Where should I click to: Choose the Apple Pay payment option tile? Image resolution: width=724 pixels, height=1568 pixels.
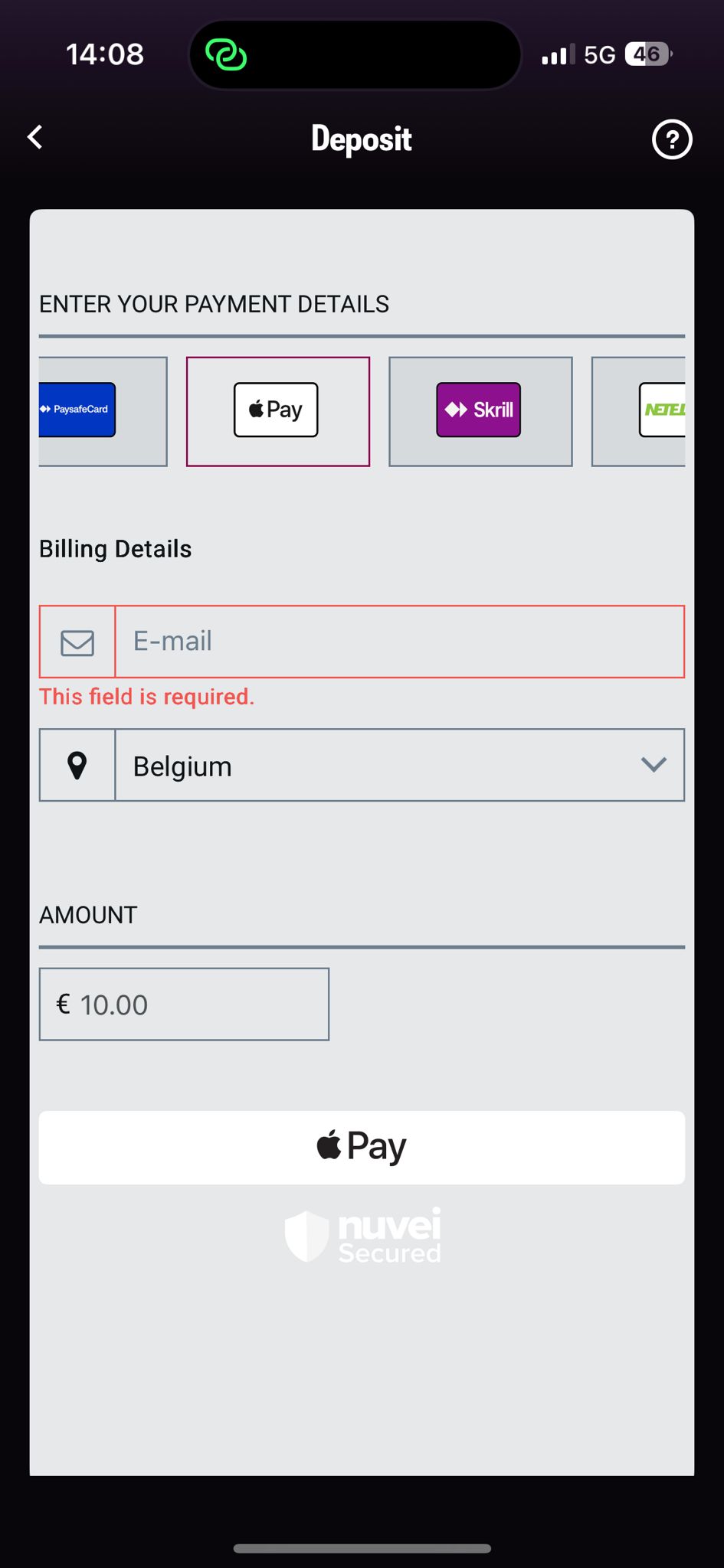[x=277, y=411]
